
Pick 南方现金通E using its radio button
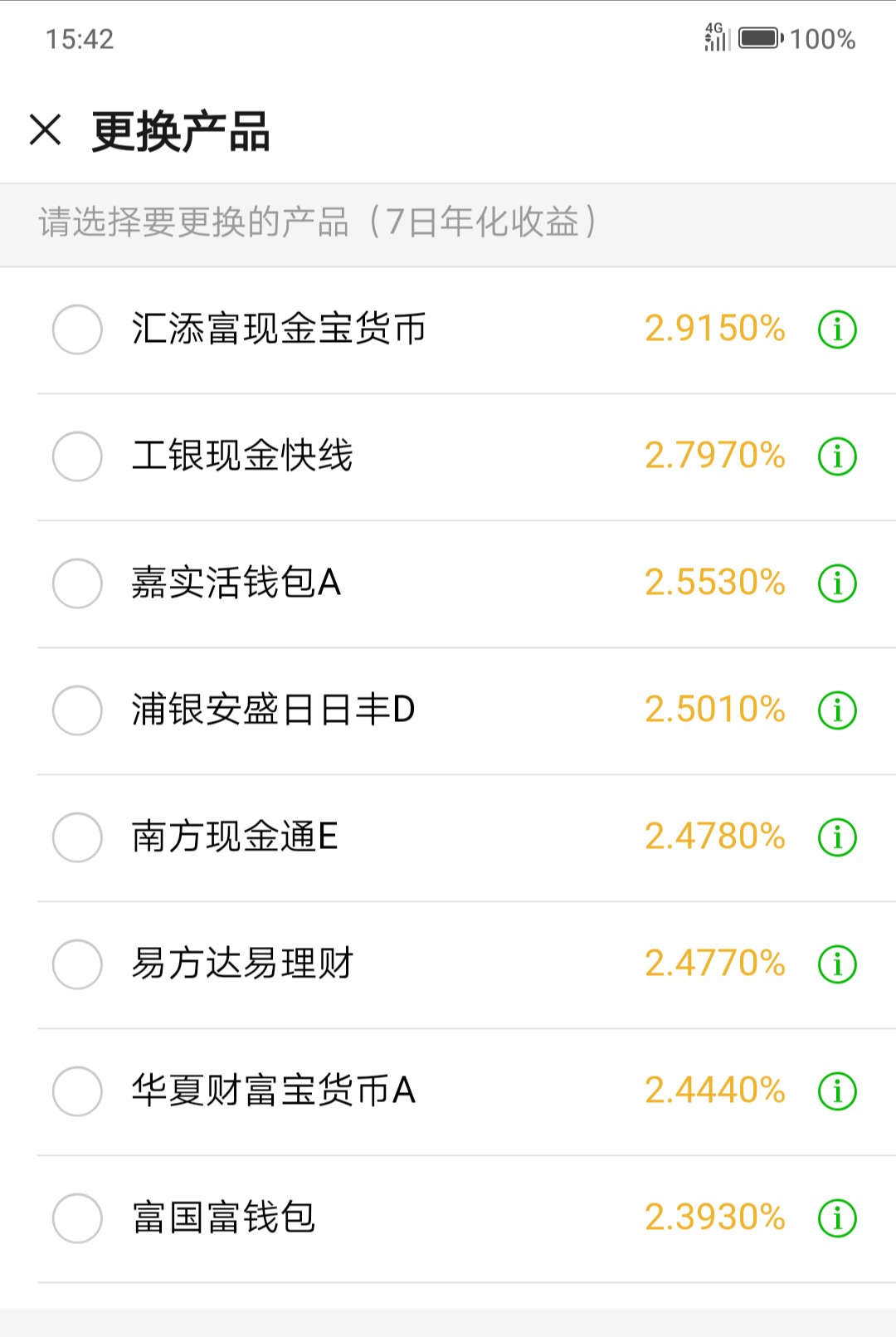click(76, 837)
